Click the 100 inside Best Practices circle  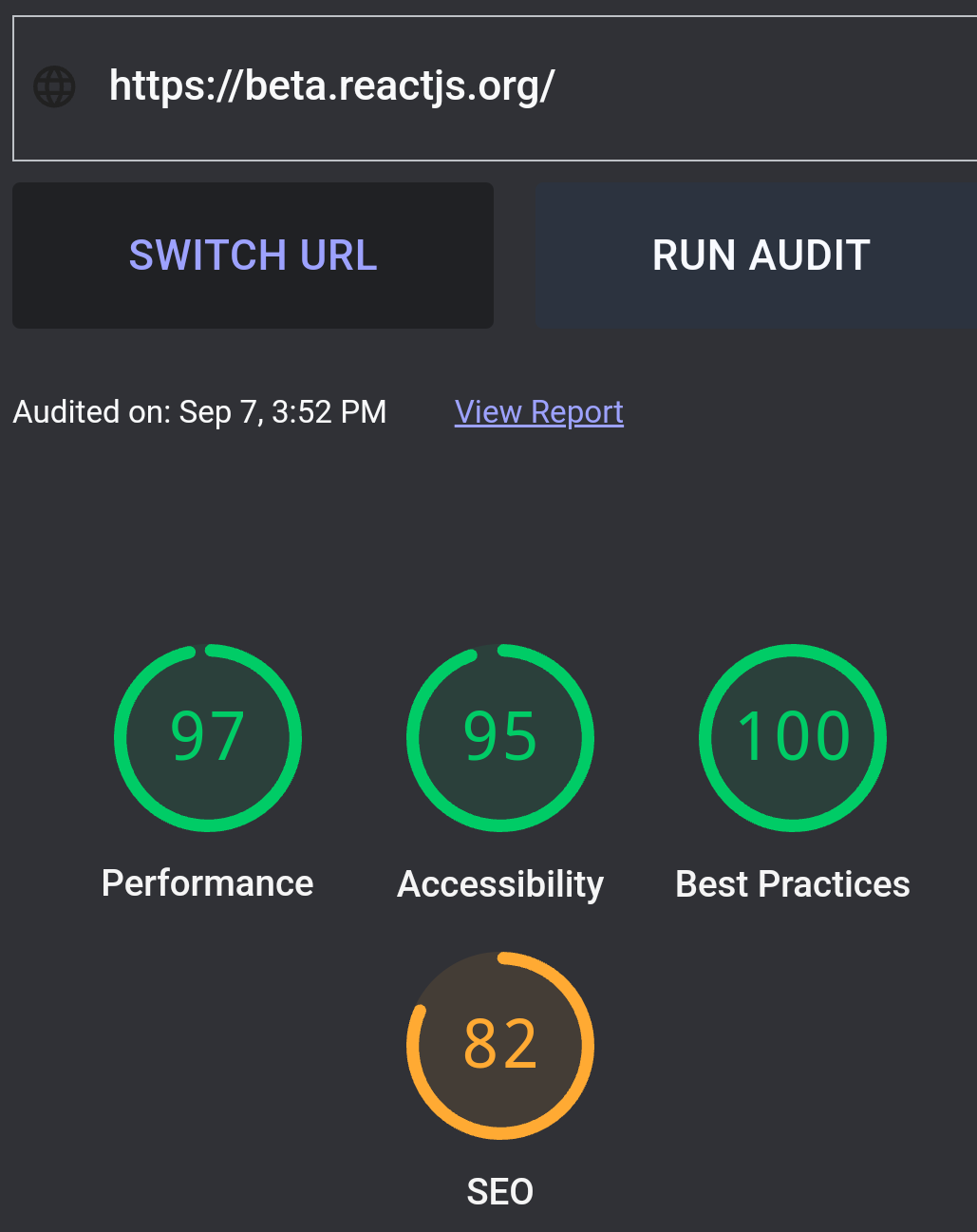(x=793, y=738)
